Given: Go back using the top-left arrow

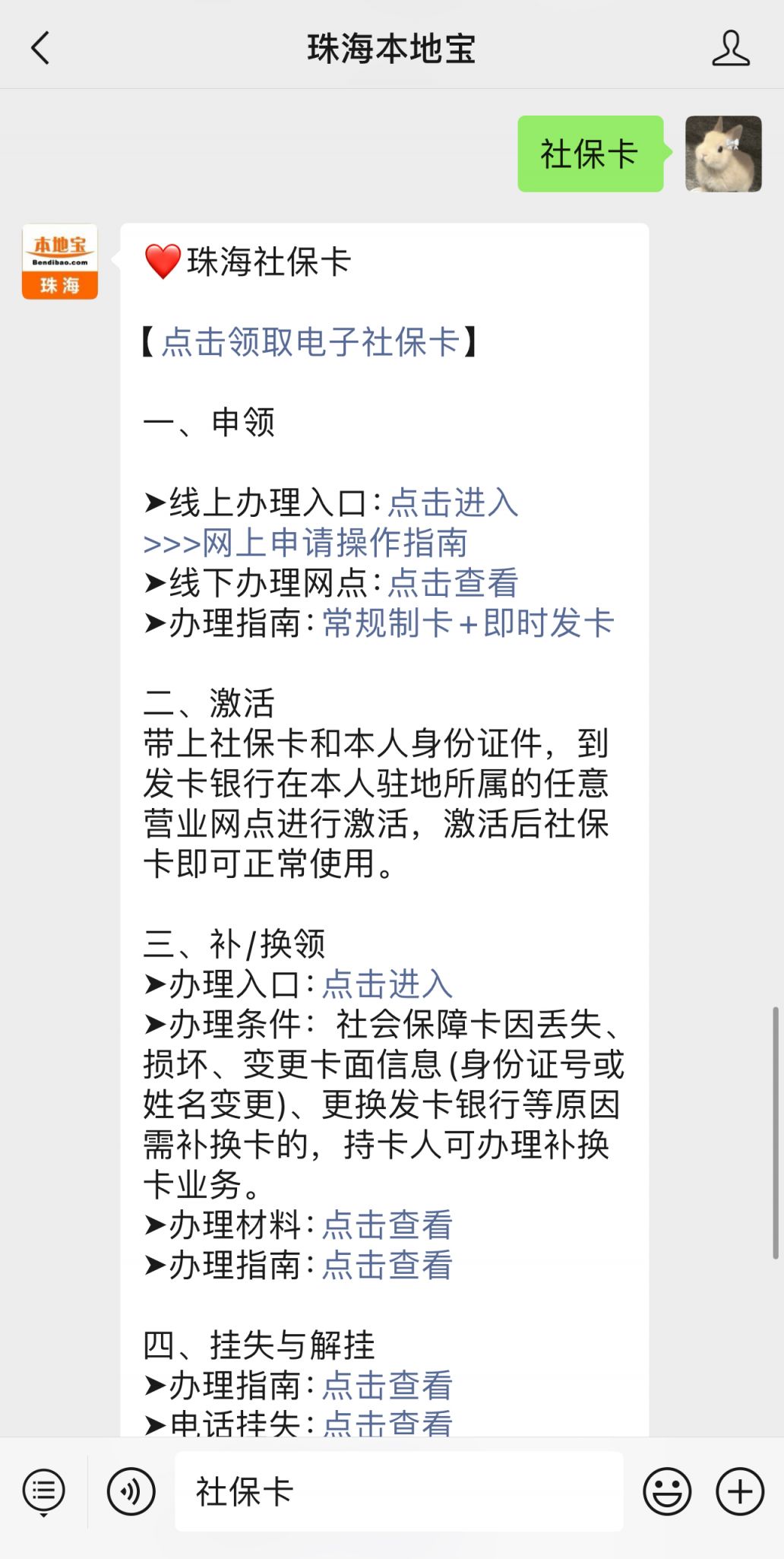Looking at the screenshot, I should coord(40,48).
